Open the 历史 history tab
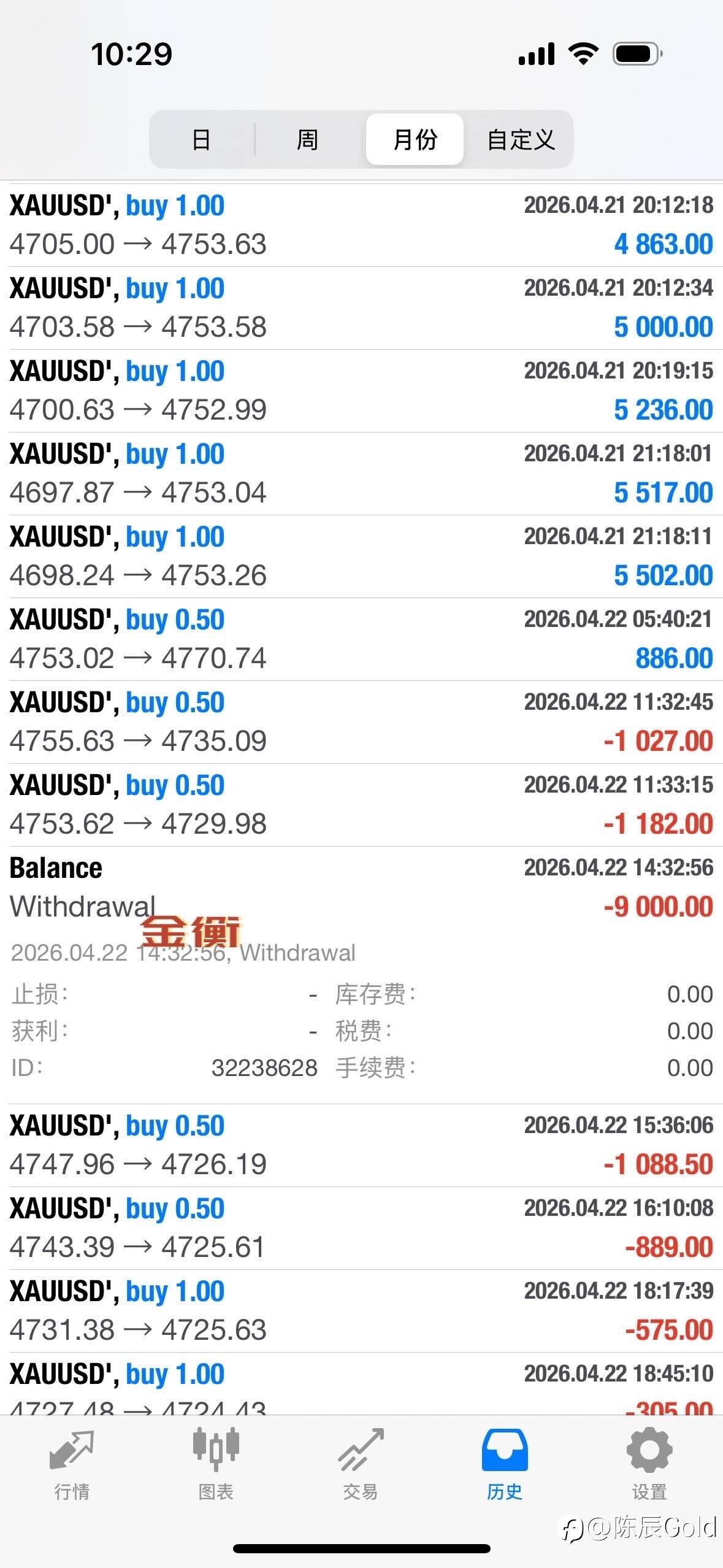This screenshot has width=723, height=1568. click(505, 1465)
